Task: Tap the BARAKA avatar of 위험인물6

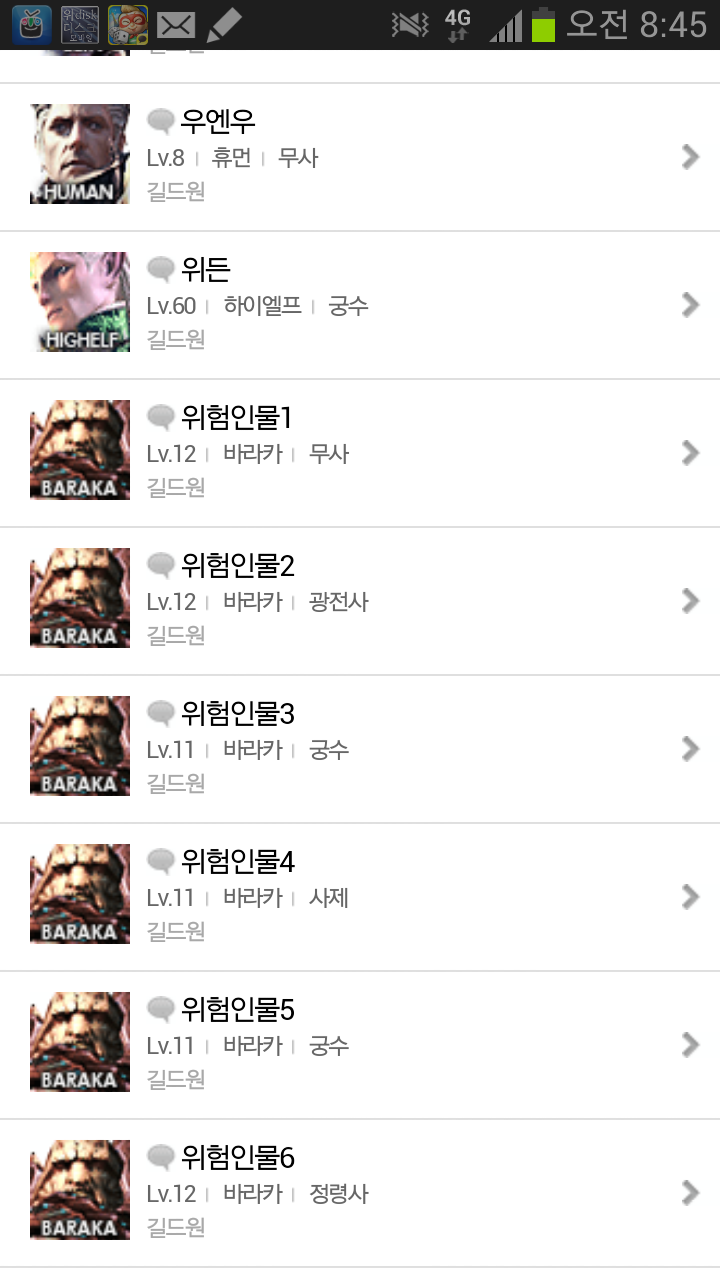Action: pos(79,1190)
